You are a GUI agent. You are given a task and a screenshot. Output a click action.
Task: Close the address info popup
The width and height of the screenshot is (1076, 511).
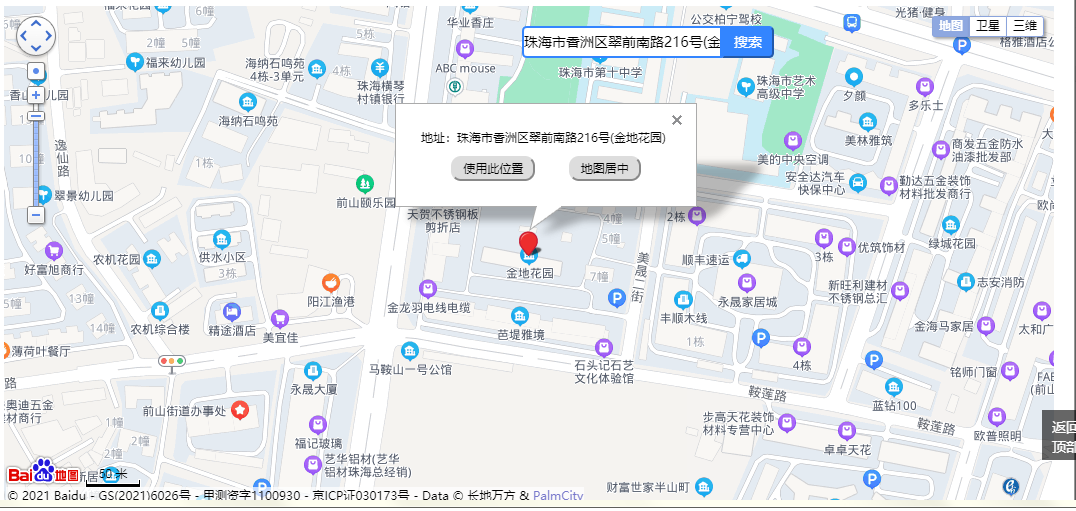tap(677, 120)
